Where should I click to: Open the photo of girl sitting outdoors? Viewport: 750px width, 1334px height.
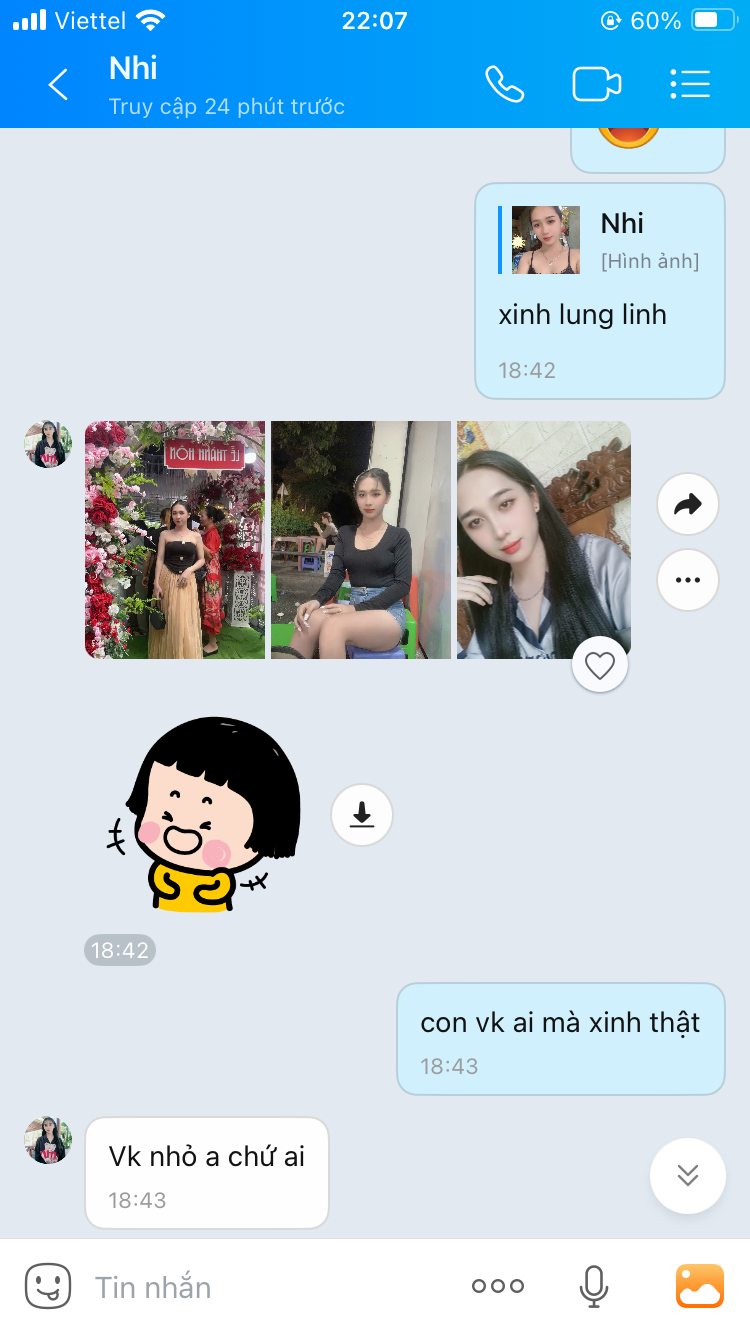tap(361, 540)
